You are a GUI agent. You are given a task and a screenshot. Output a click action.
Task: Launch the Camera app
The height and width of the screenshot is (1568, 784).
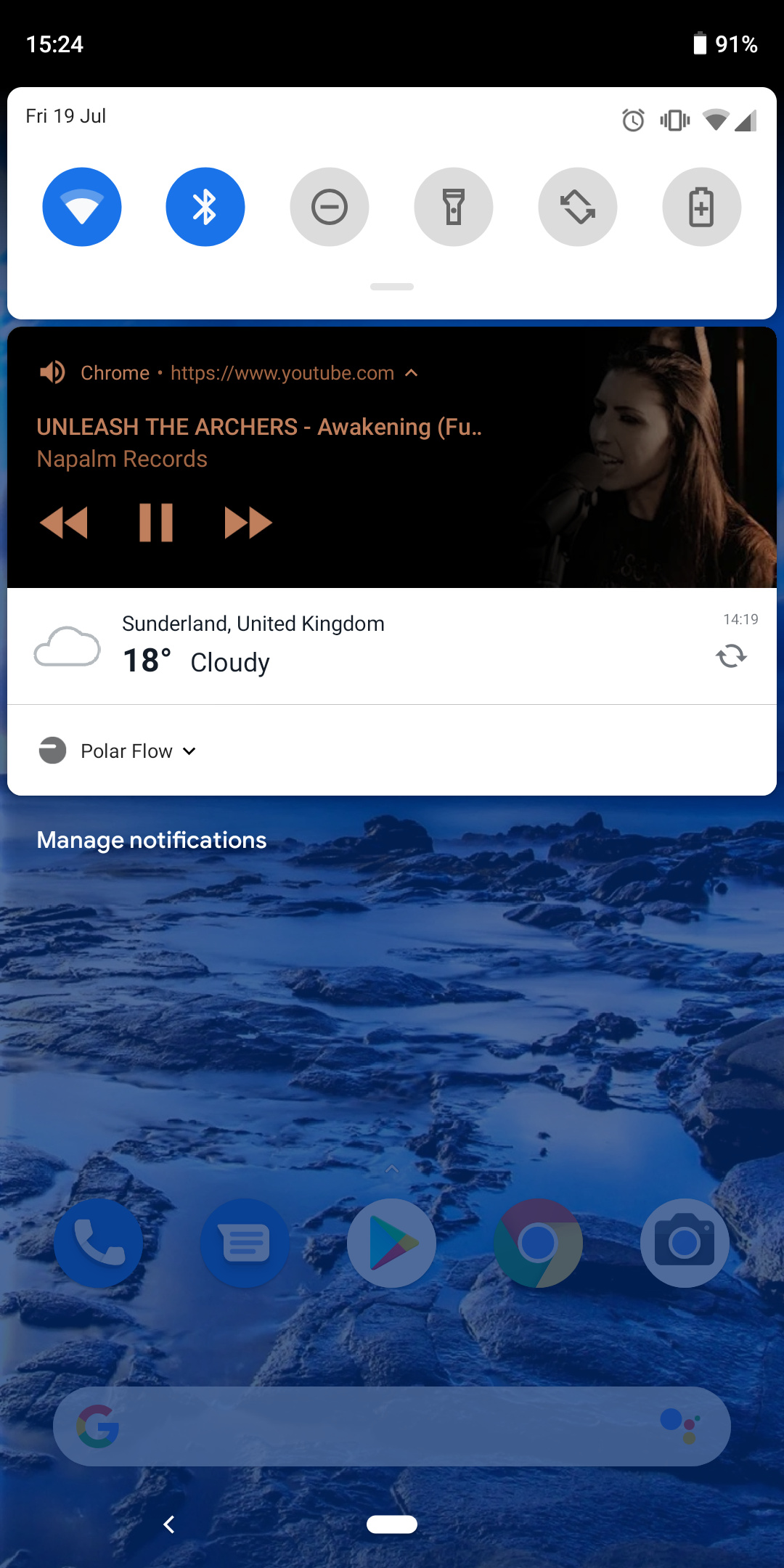coord(685,1243)
